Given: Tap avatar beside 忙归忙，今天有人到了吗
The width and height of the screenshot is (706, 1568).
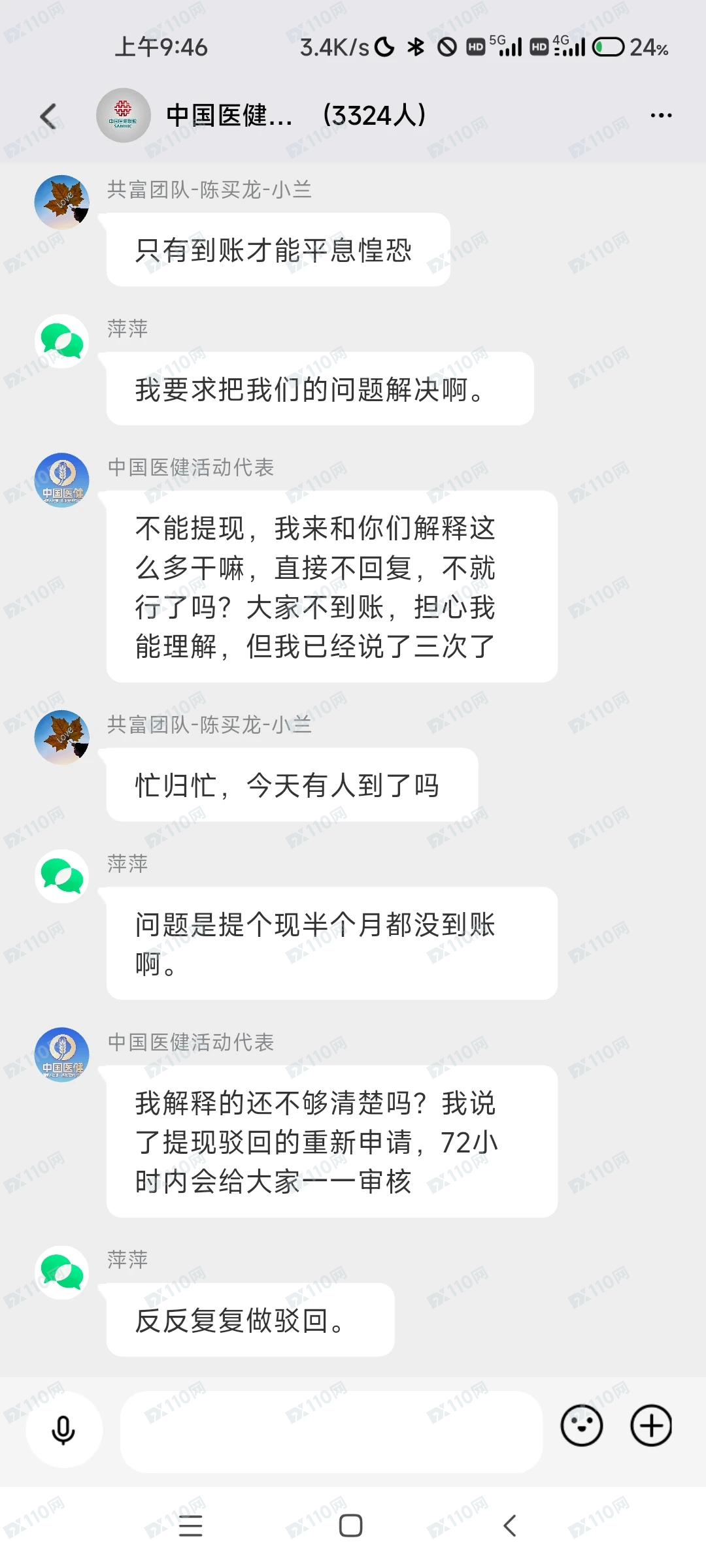Looking at the screenshot, I should click(x=61, y=737).
